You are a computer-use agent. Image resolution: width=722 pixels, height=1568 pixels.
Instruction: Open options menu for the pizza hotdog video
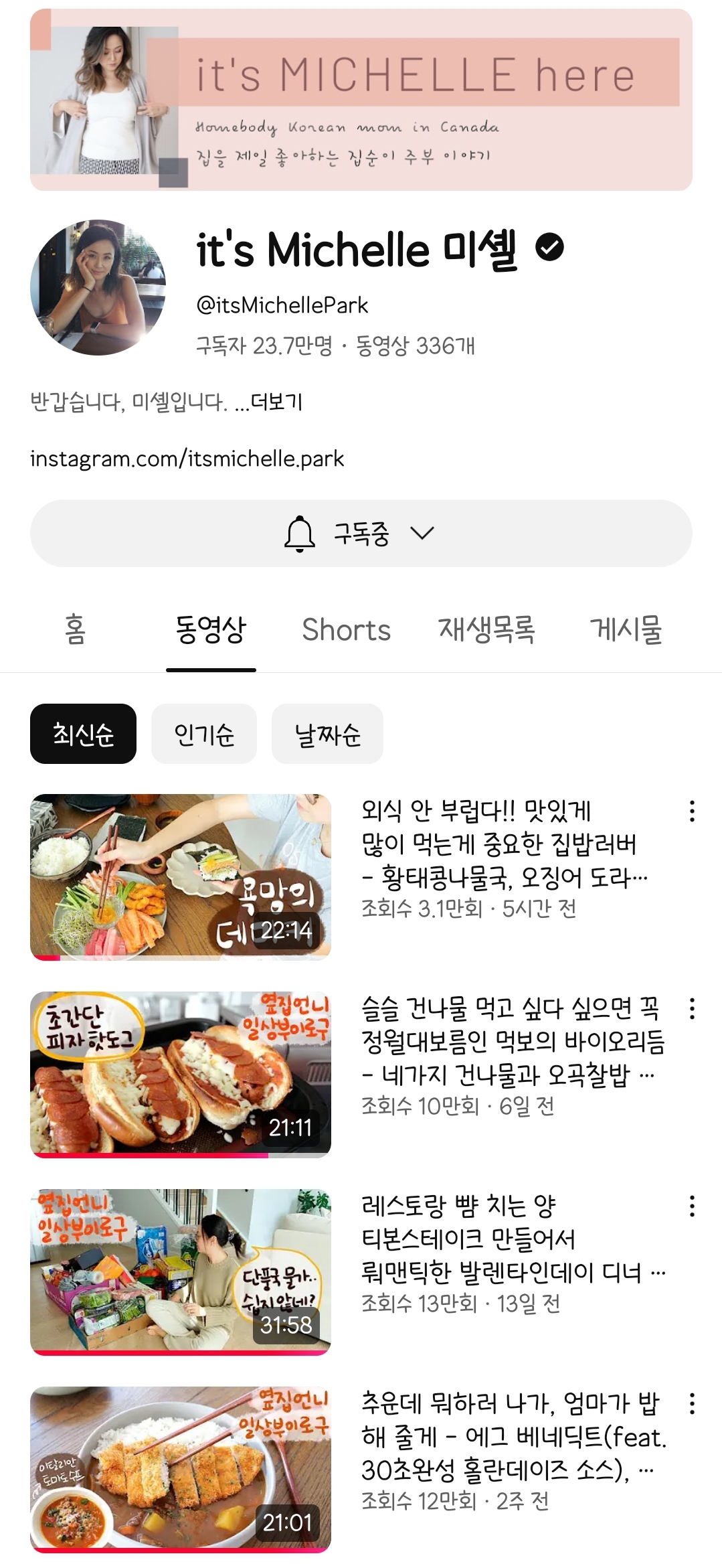[691, 1010]
